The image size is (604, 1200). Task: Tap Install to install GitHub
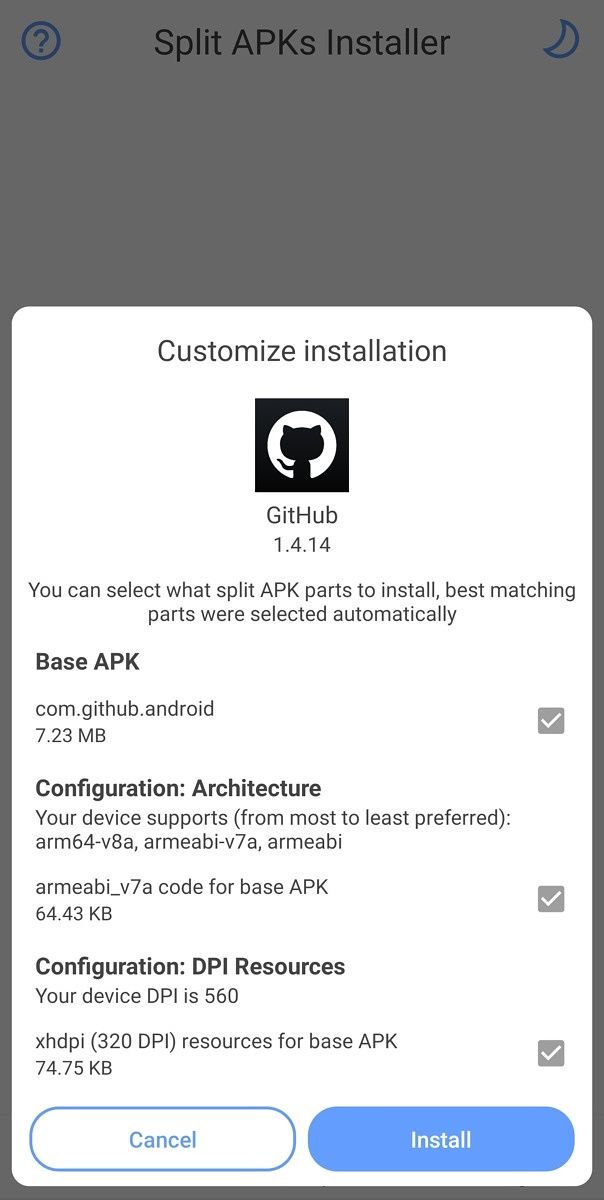click(441, 1139)
